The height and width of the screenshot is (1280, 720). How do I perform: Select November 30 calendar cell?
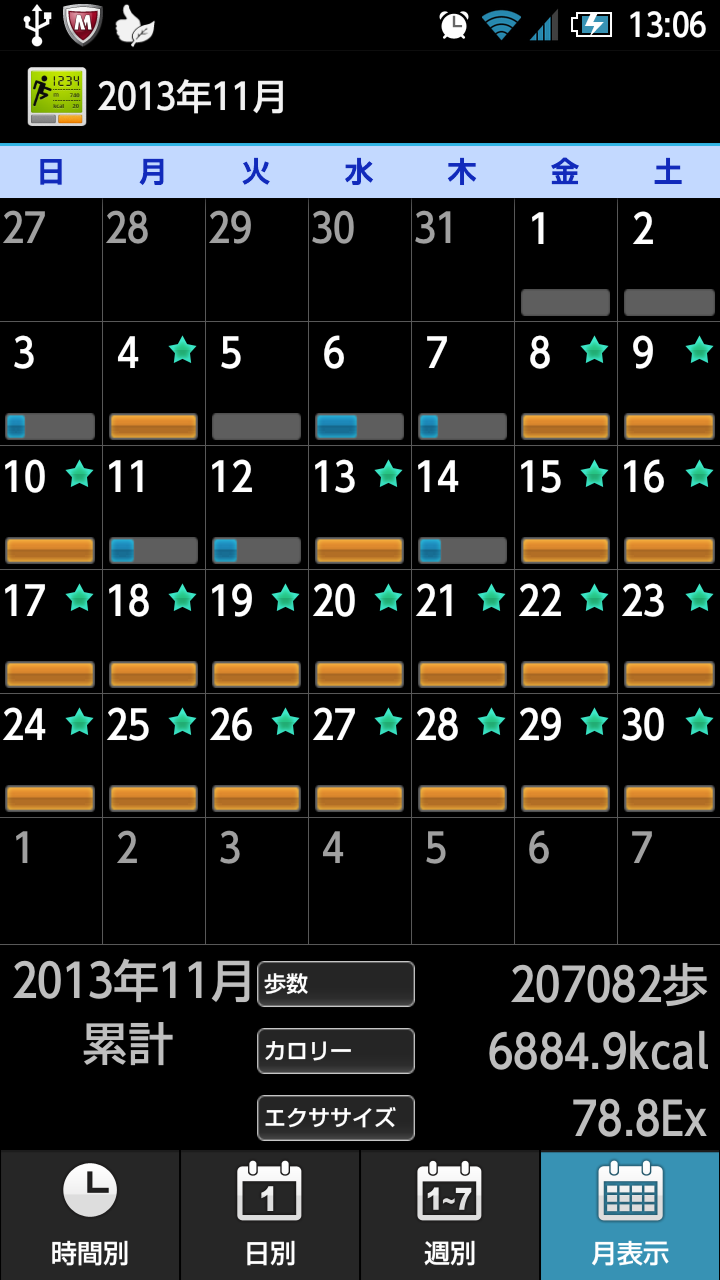click(x=668, y=755)
